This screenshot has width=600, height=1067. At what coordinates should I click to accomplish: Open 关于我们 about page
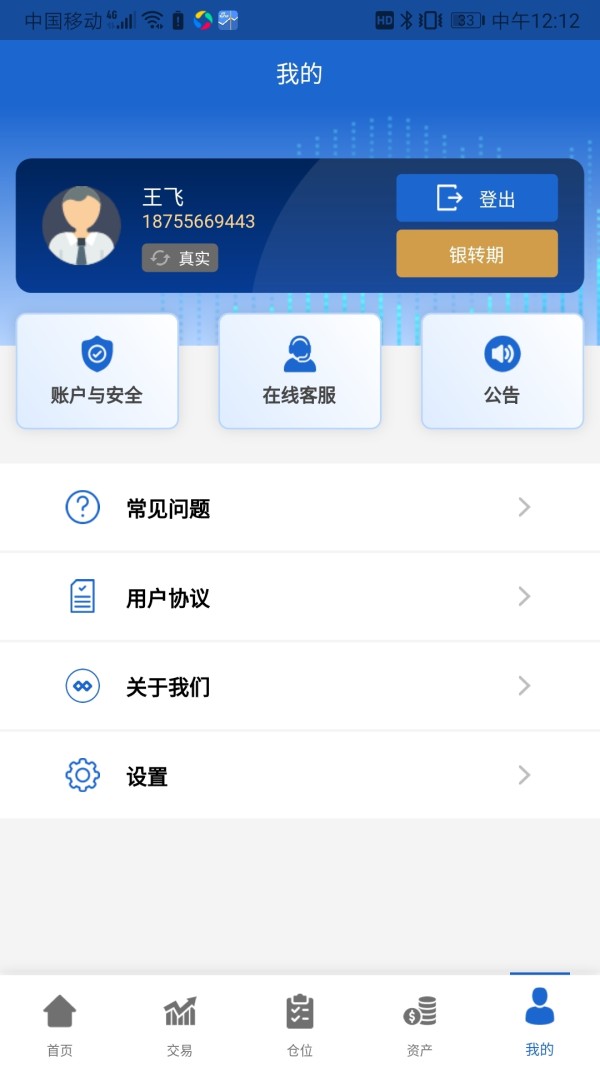click(x=300, y=686)
